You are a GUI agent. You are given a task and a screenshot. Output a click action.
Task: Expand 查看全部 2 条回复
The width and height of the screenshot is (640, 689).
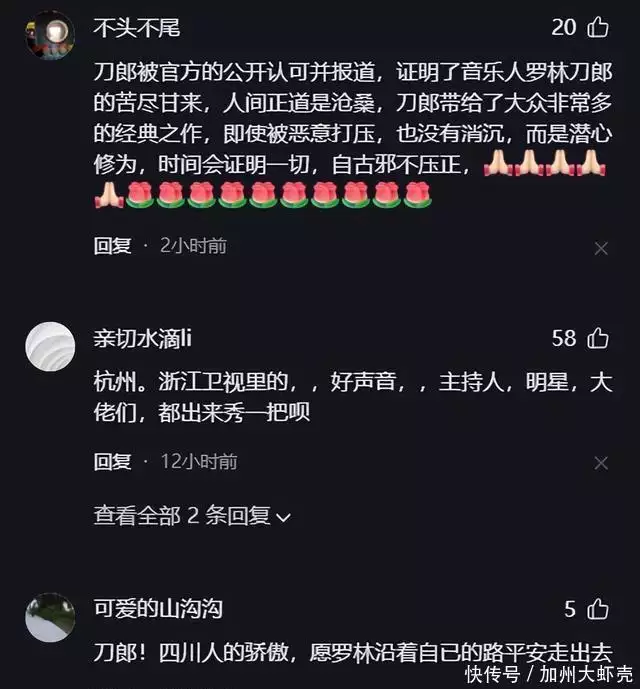pyautogui.click(x=192, y=516)
